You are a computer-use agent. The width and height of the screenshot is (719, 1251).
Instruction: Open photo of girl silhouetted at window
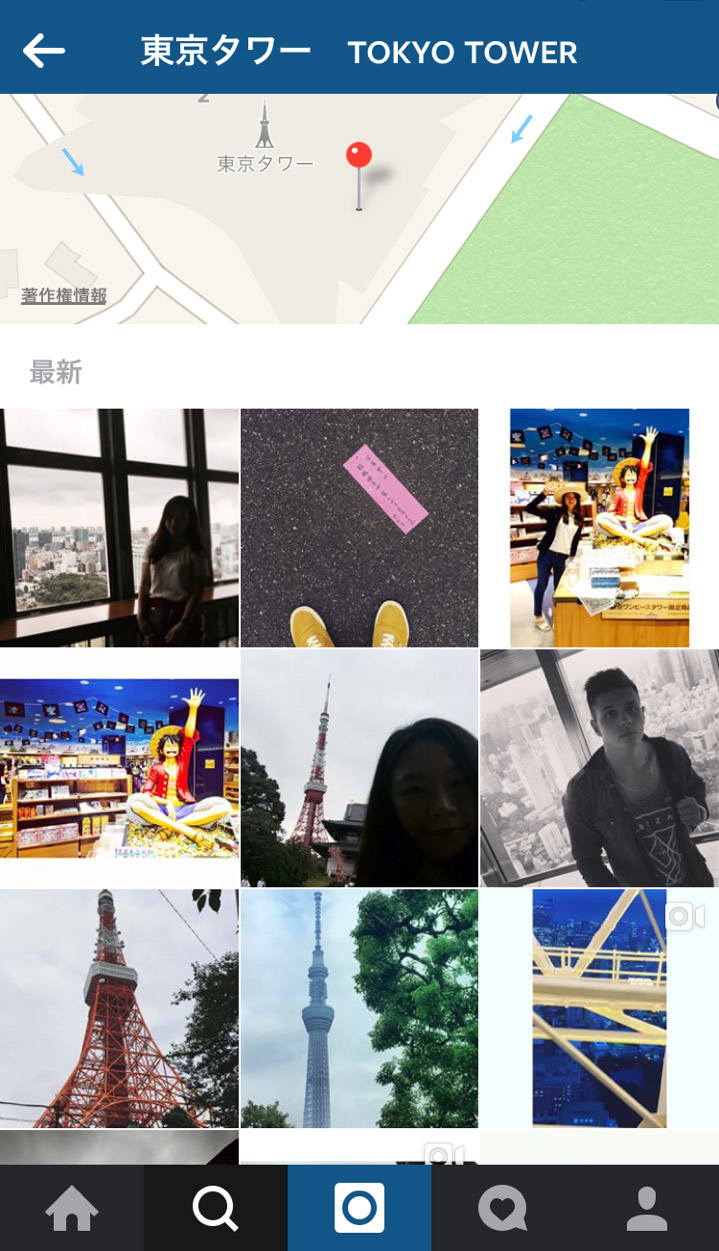tap(119, 527)
